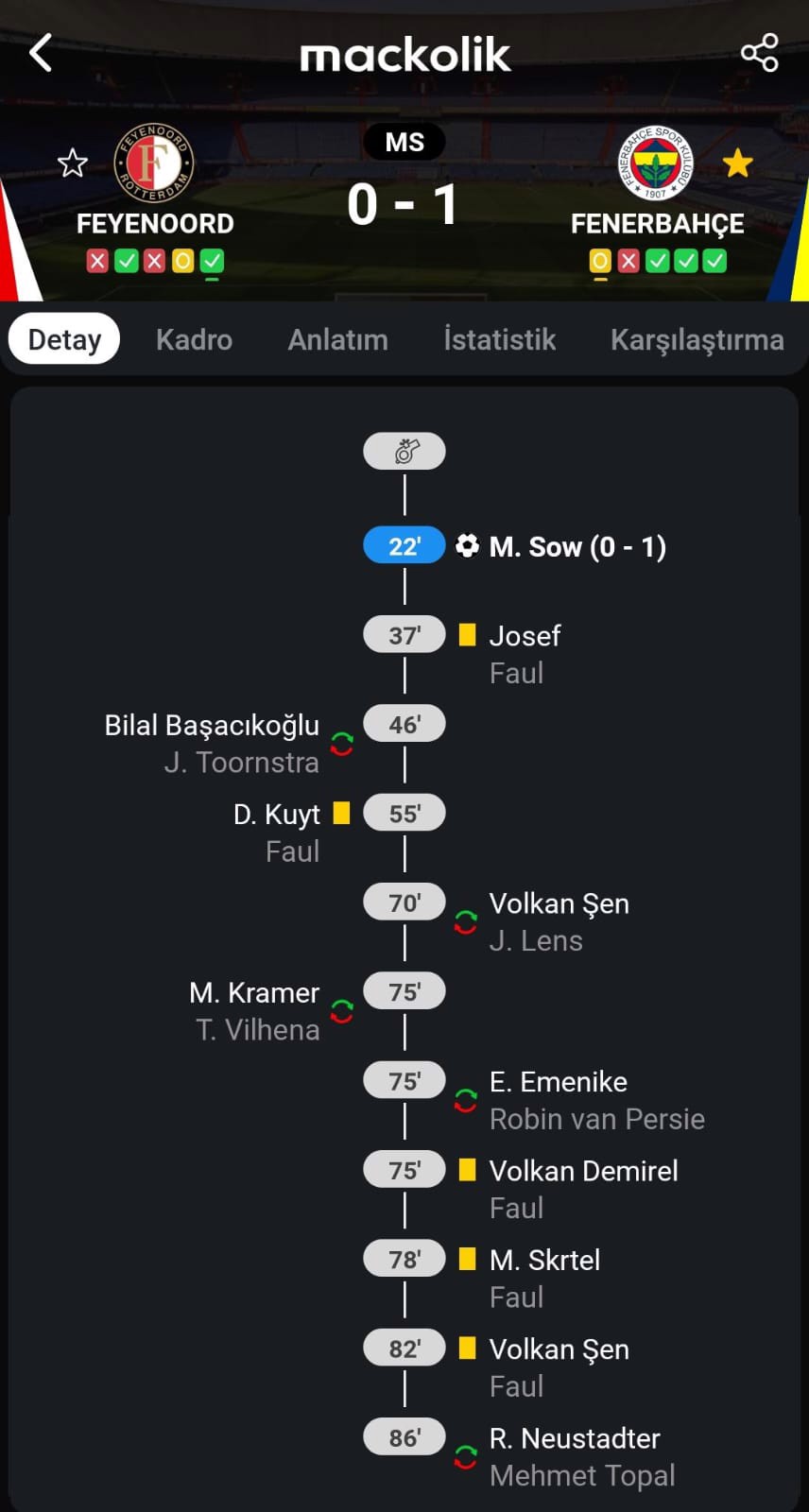
Task: Open R. Neustadter's player profile
Action: point(575,1438)
